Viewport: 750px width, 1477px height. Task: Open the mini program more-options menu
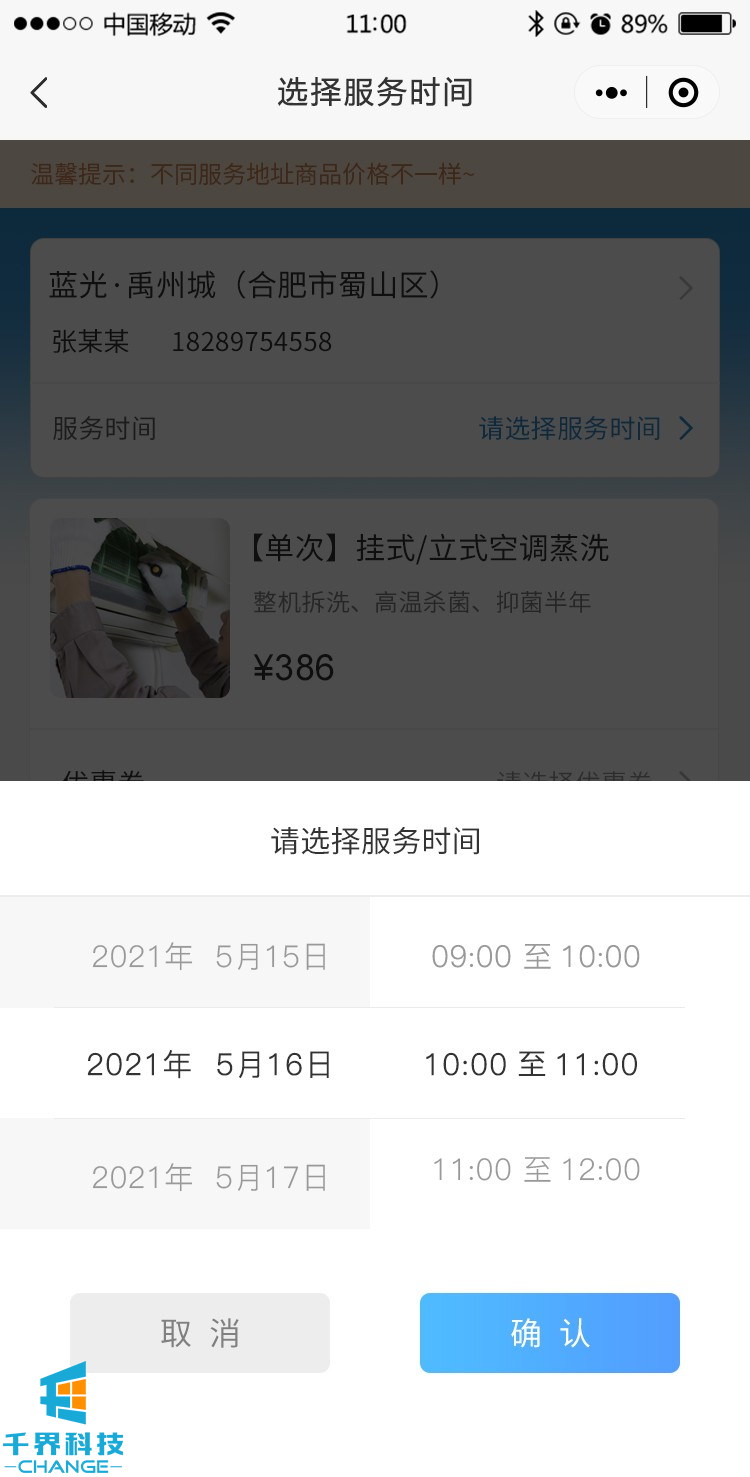tap(611, 93)
